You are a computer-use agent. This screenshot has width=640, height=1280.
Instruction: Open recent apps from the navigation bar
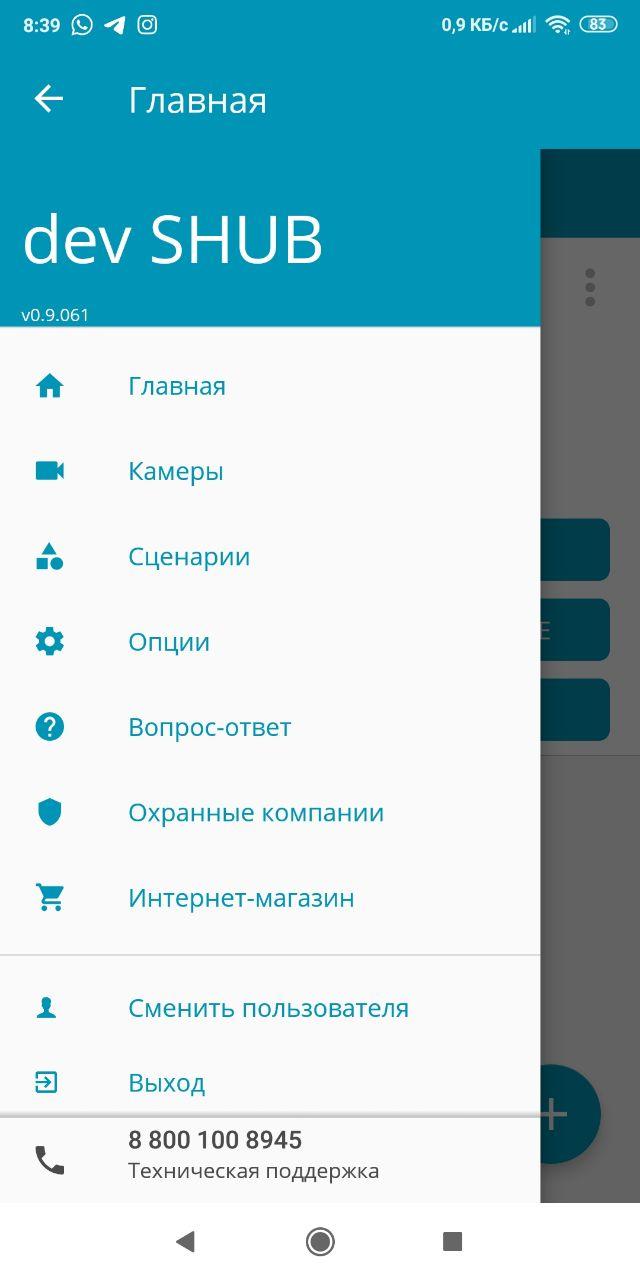tap(452, 1242)
